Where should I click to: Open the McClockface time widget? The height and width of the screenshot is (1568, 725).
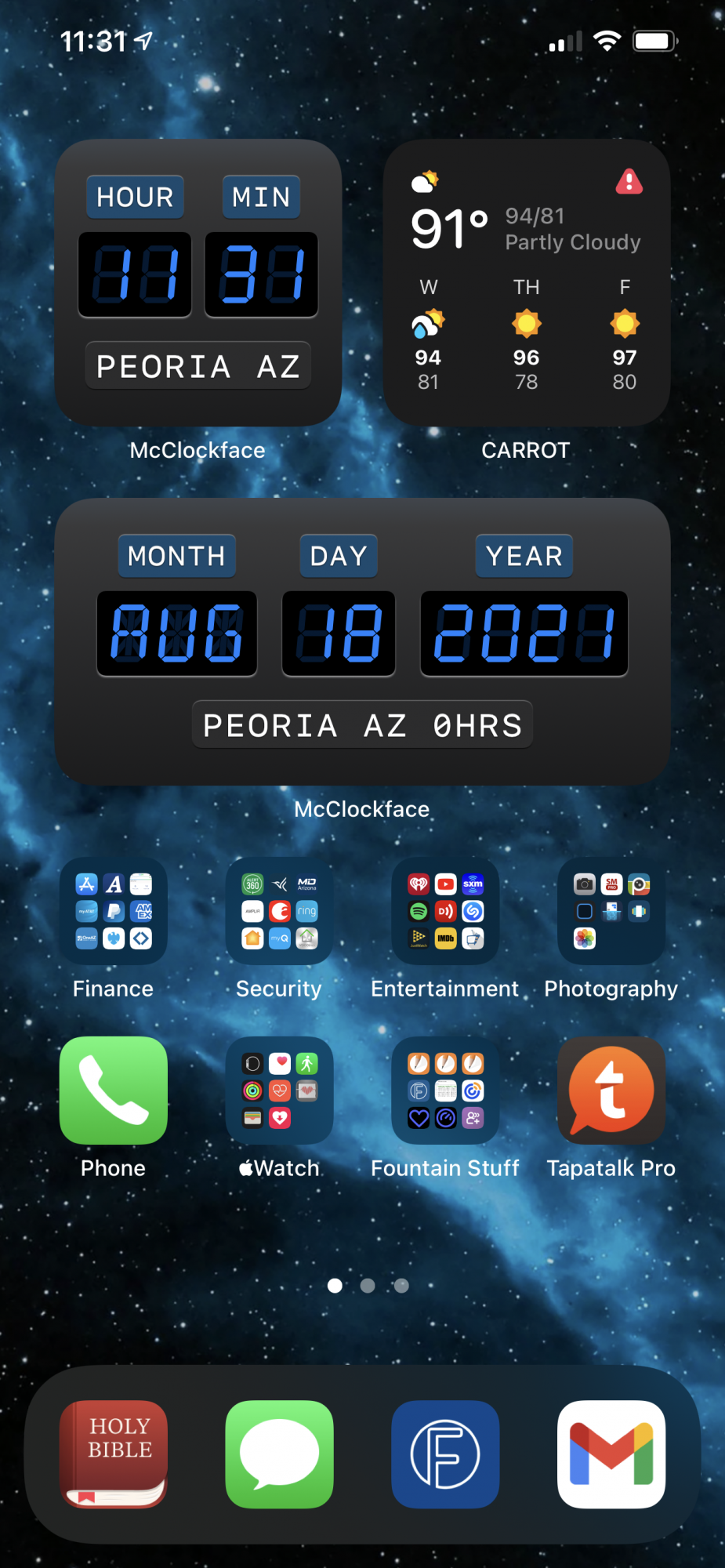[x=198, y=282]
